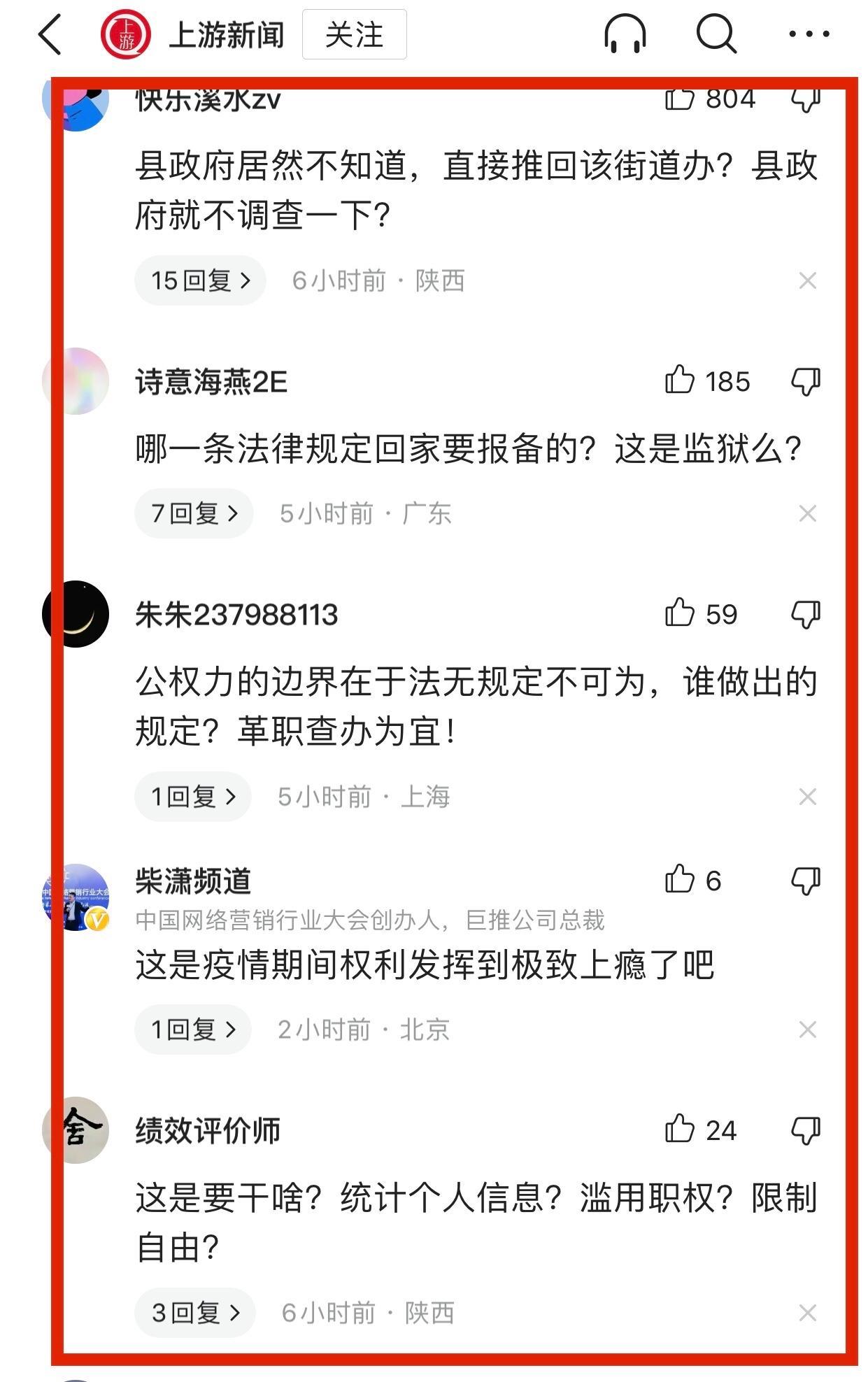Expand the 3 replies to 绩效评价师

point(195,1313)
